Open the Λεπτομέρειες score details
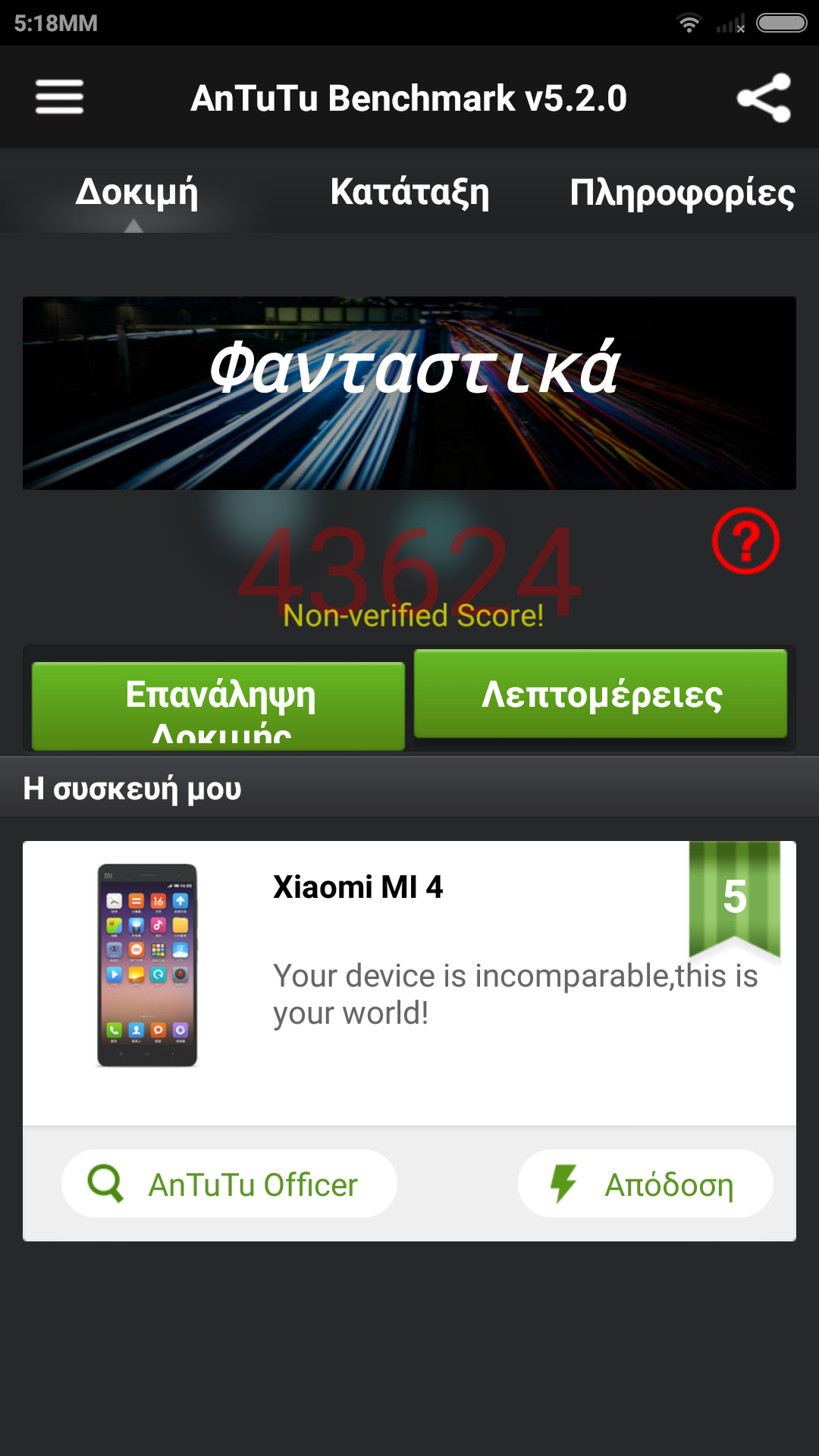 (601, 693)
